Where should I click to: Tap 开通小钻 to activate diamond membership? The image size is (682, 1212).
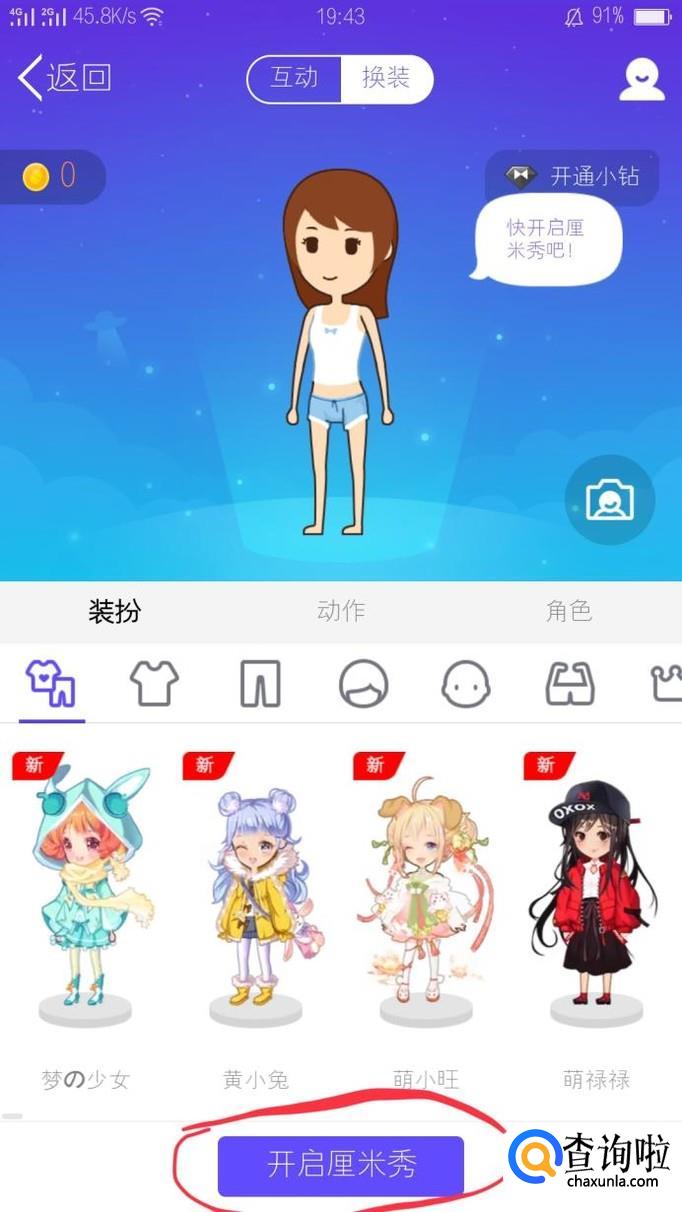pos(573,178)
